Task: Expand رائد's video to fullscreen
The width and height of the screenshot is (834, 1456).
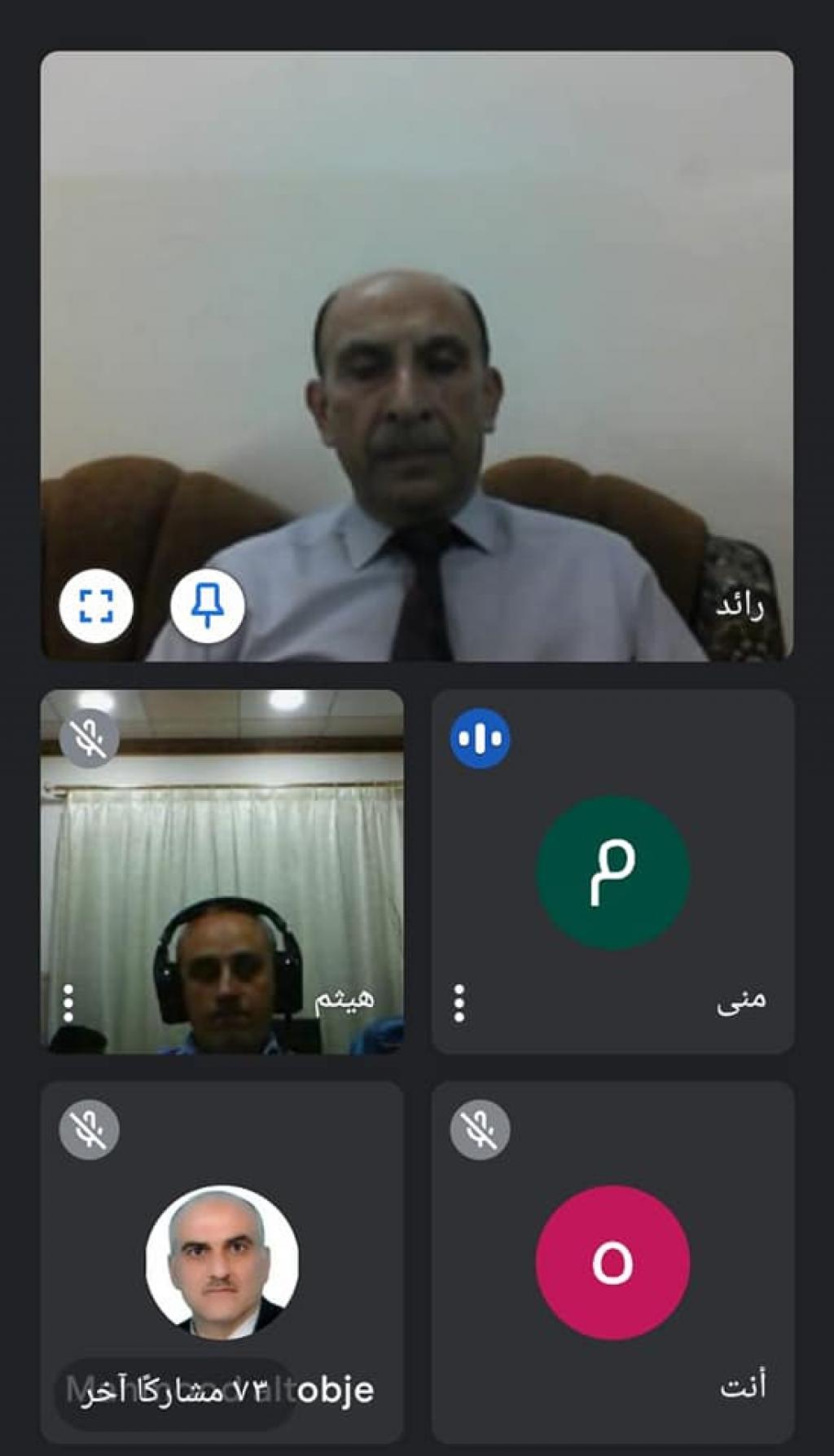Action: pyautogui.click(x=96, y=605)
